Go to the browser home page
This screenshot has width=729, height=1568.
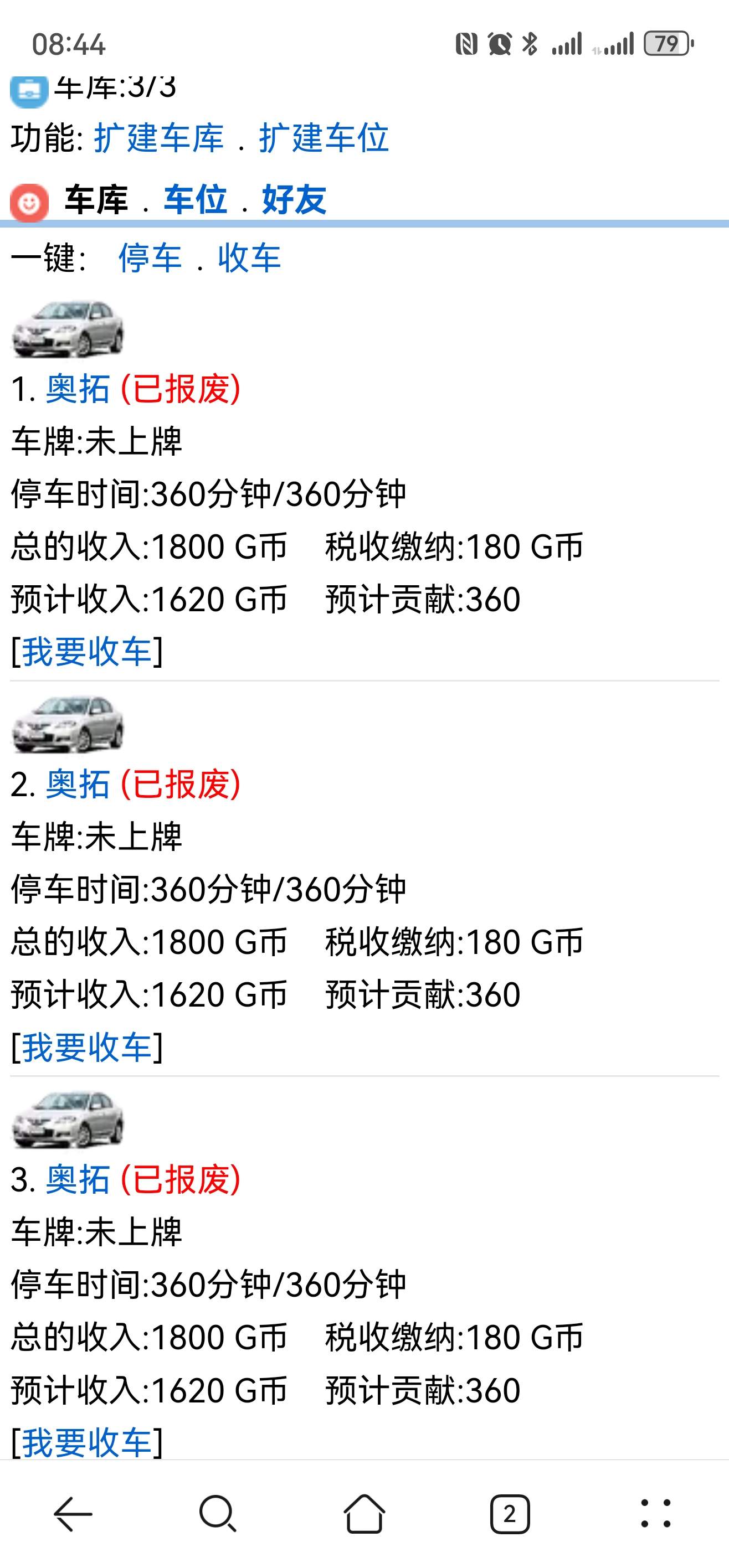click(364, 1514)
